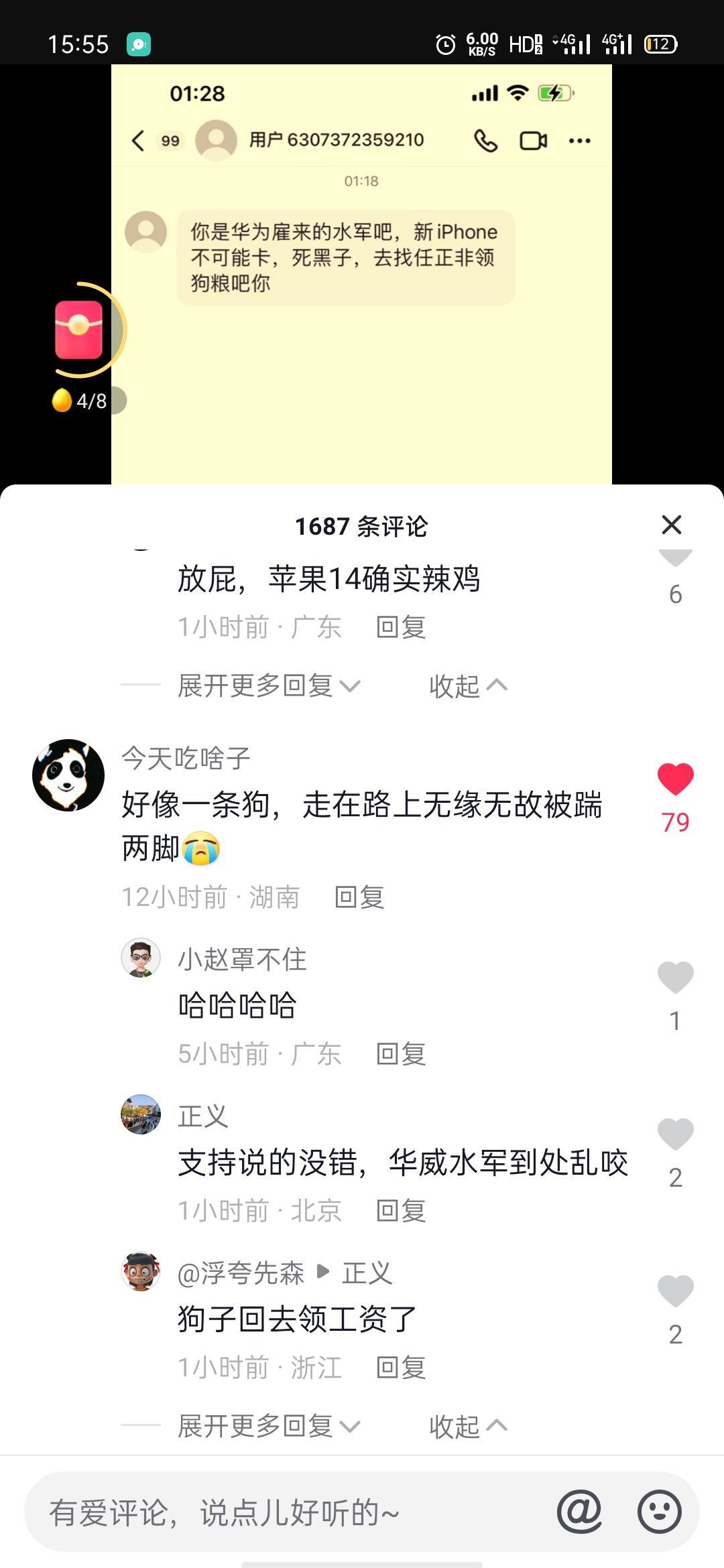Like 小赵罩不住's 哈哈哈哈 reply
The width and height of the screenshot is (724, 1568).
[x=675, y=977]
